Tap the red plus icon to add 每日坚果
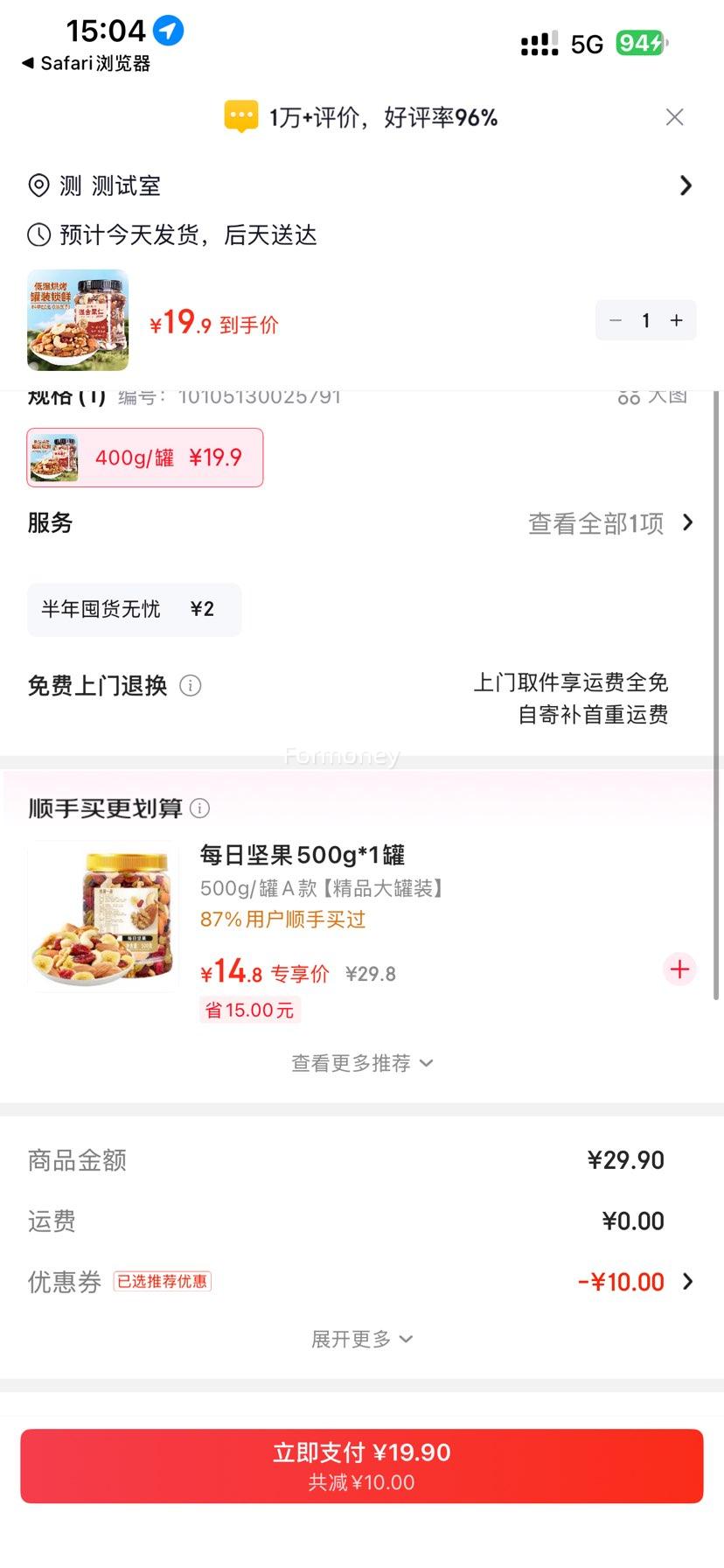 coord(679,969)
